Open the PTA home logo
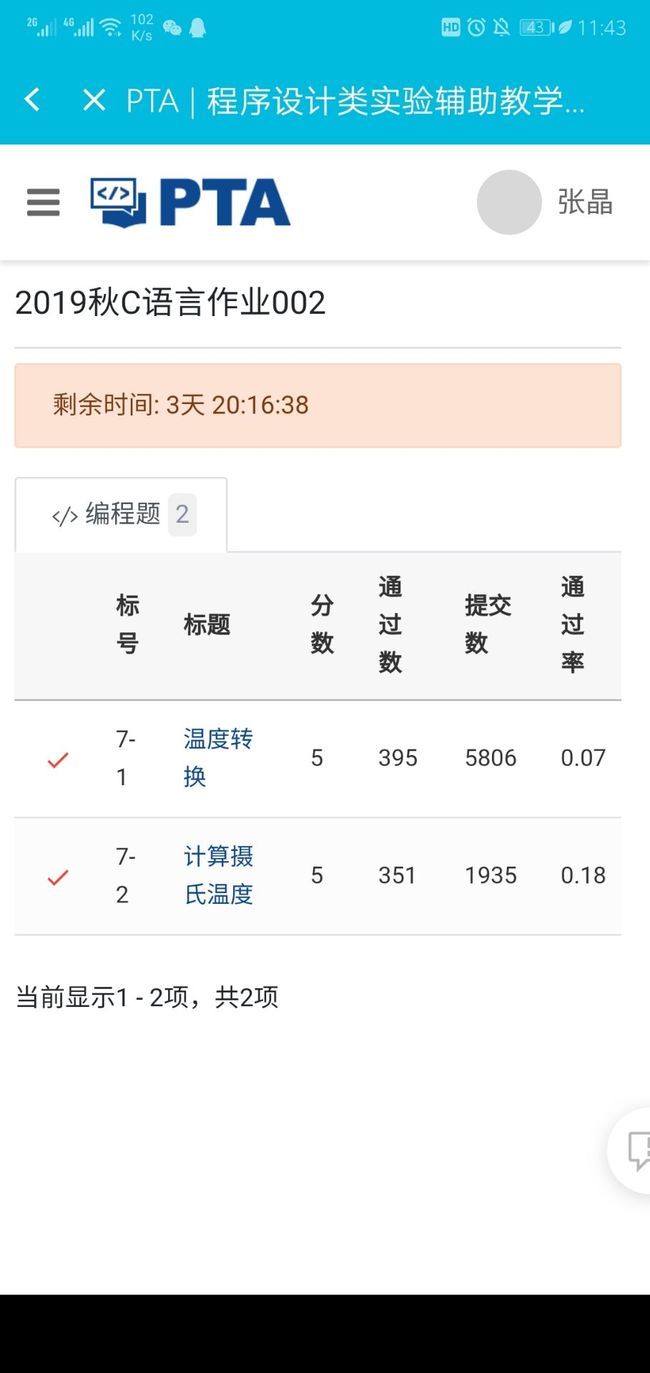This screenshot has width=650, height=1373. pos(190,203)
